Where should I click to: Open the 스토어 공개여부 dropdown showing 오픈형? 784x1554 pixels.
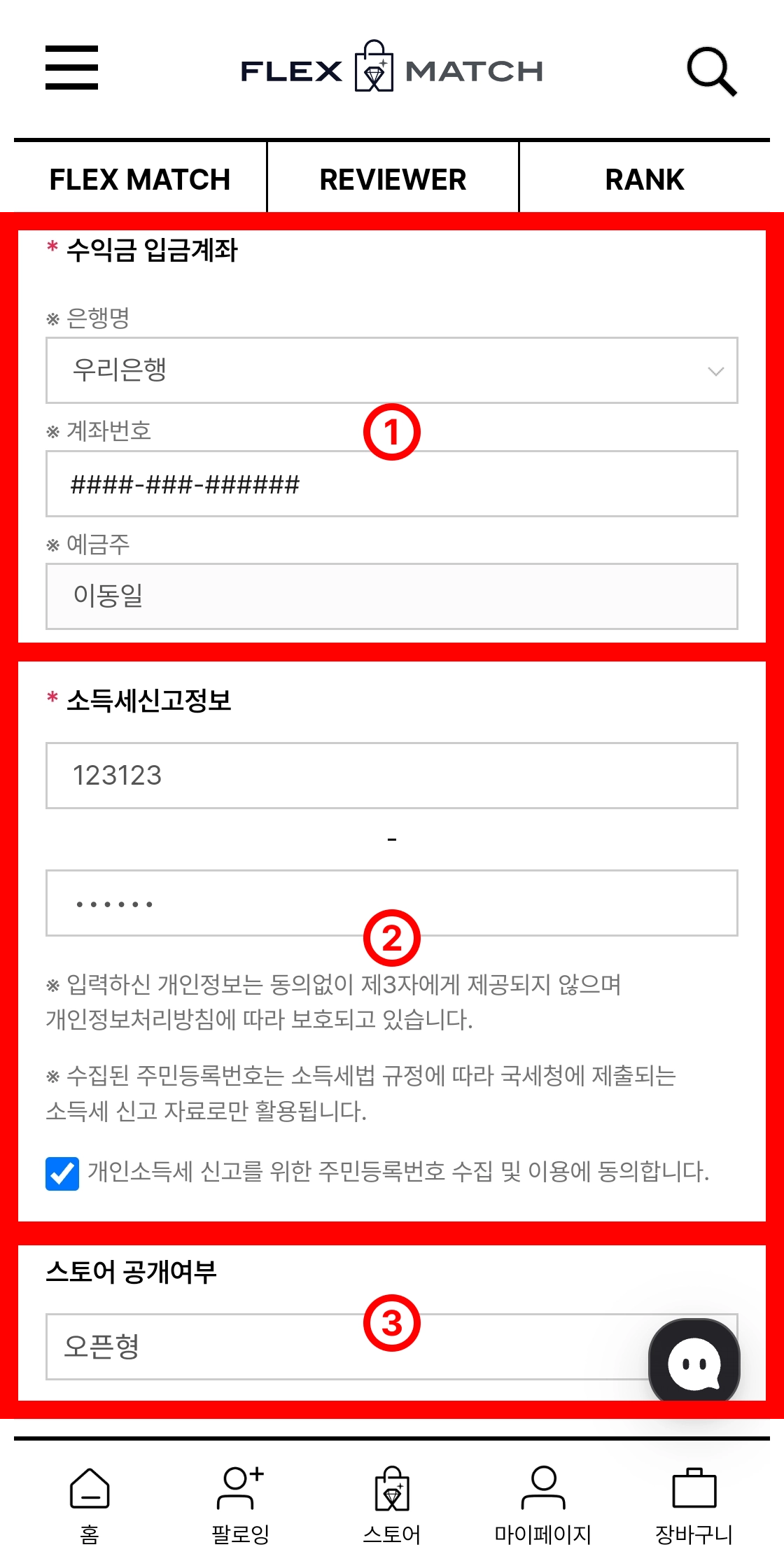pos(336,1347)
